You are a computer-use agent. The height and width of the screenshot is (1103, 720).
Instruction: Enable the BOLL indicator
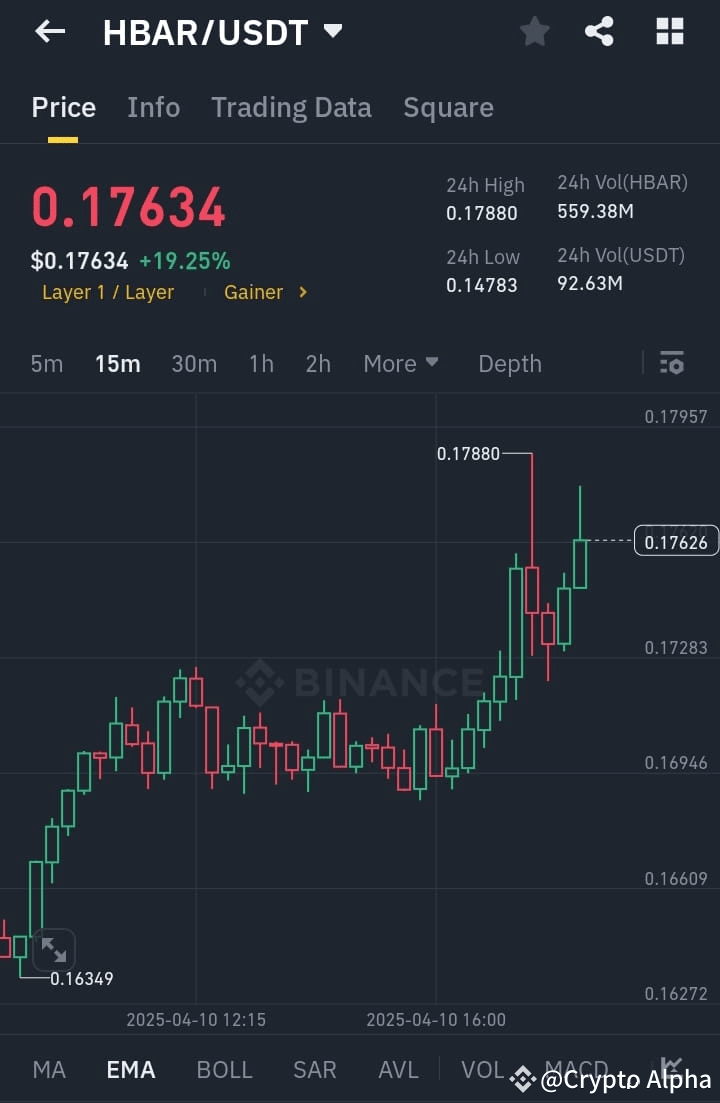click(224, 1069)
